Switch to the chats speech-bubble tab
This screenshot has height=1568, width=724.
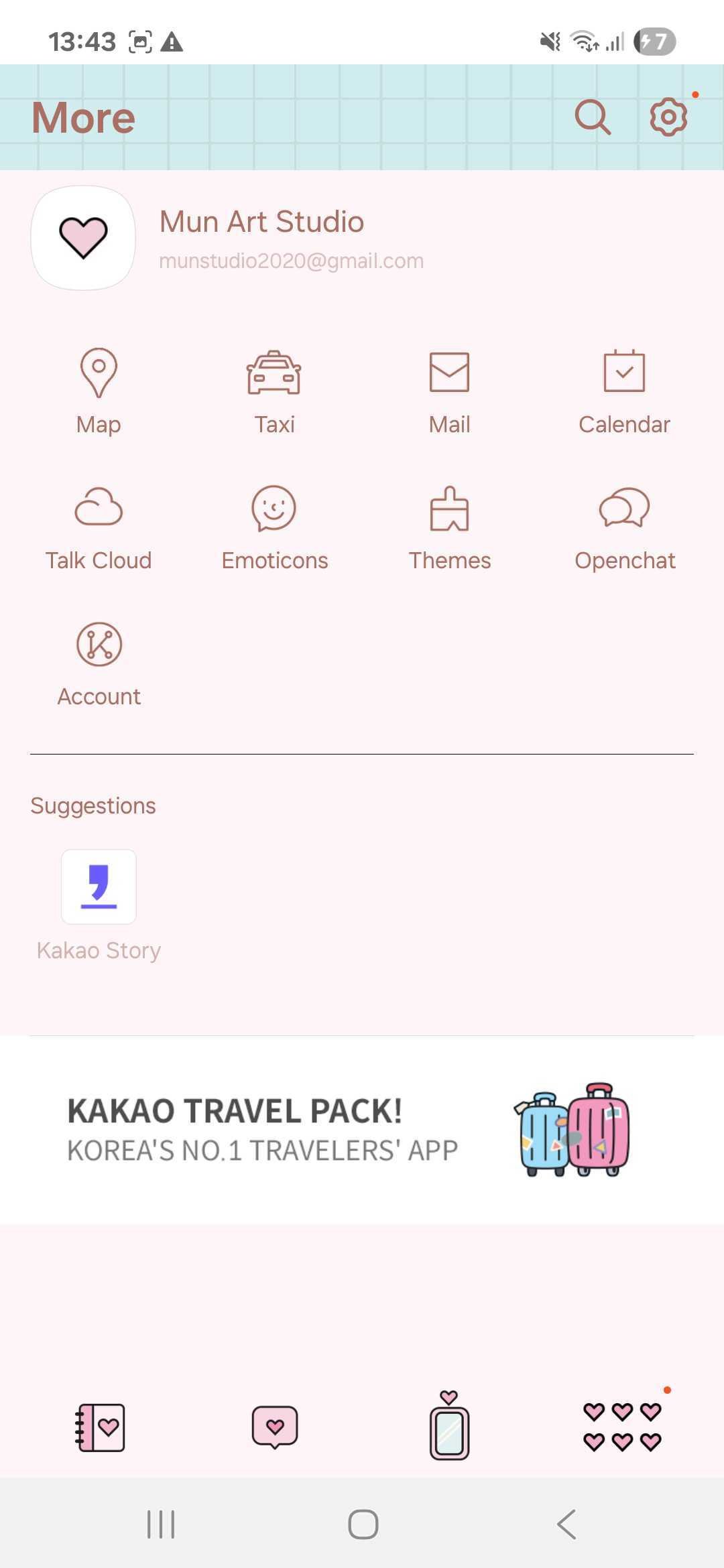(x=275, y=1427)
